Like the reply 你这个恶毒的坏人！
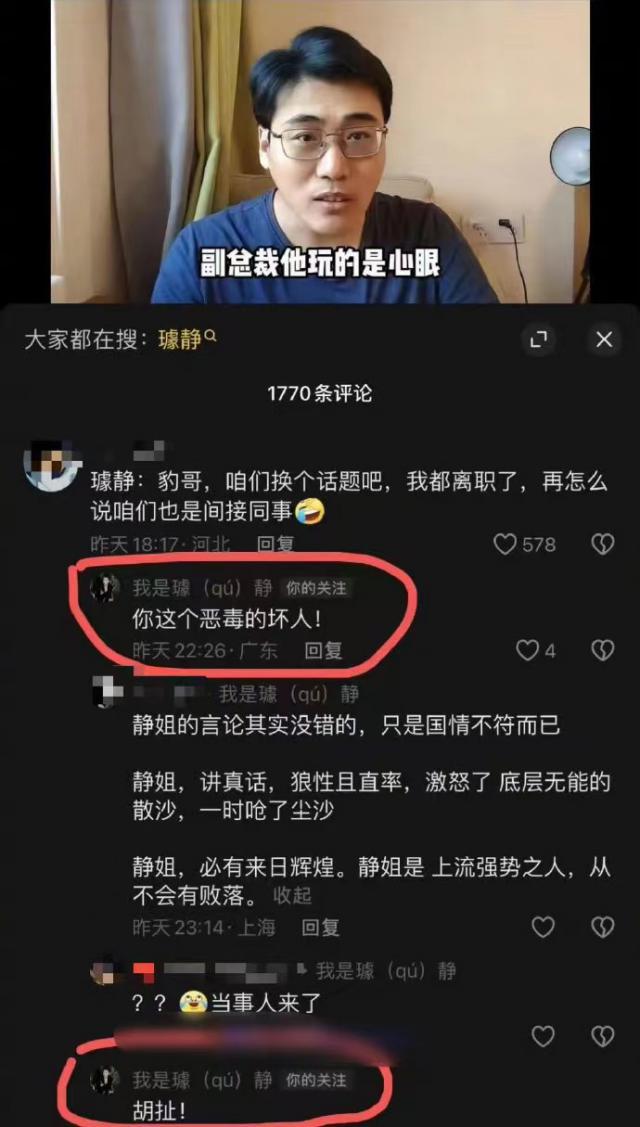640x1127 pixels. 527,651
